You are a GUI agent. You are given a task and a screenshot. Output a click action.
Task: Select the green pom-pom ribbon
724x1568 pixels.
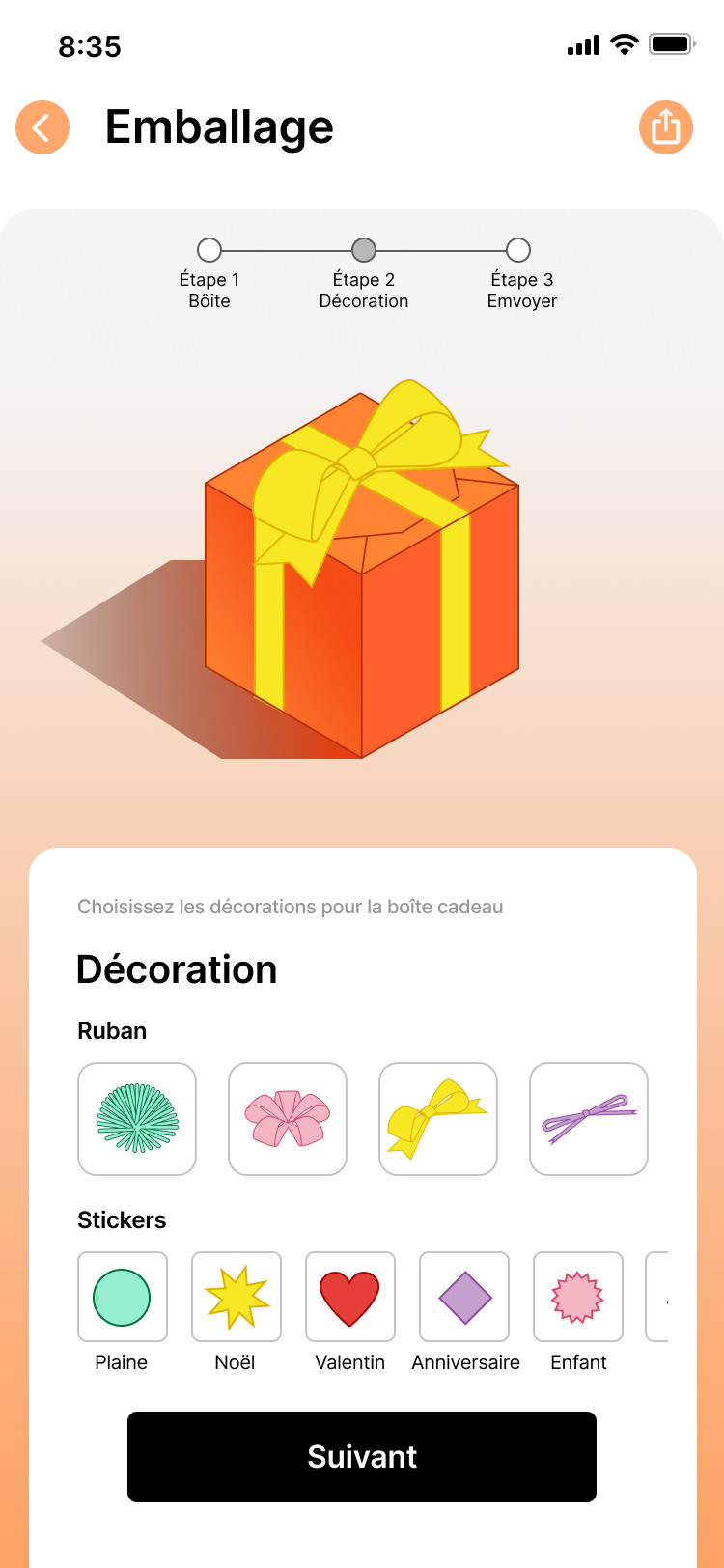[x=137, y=1119]
